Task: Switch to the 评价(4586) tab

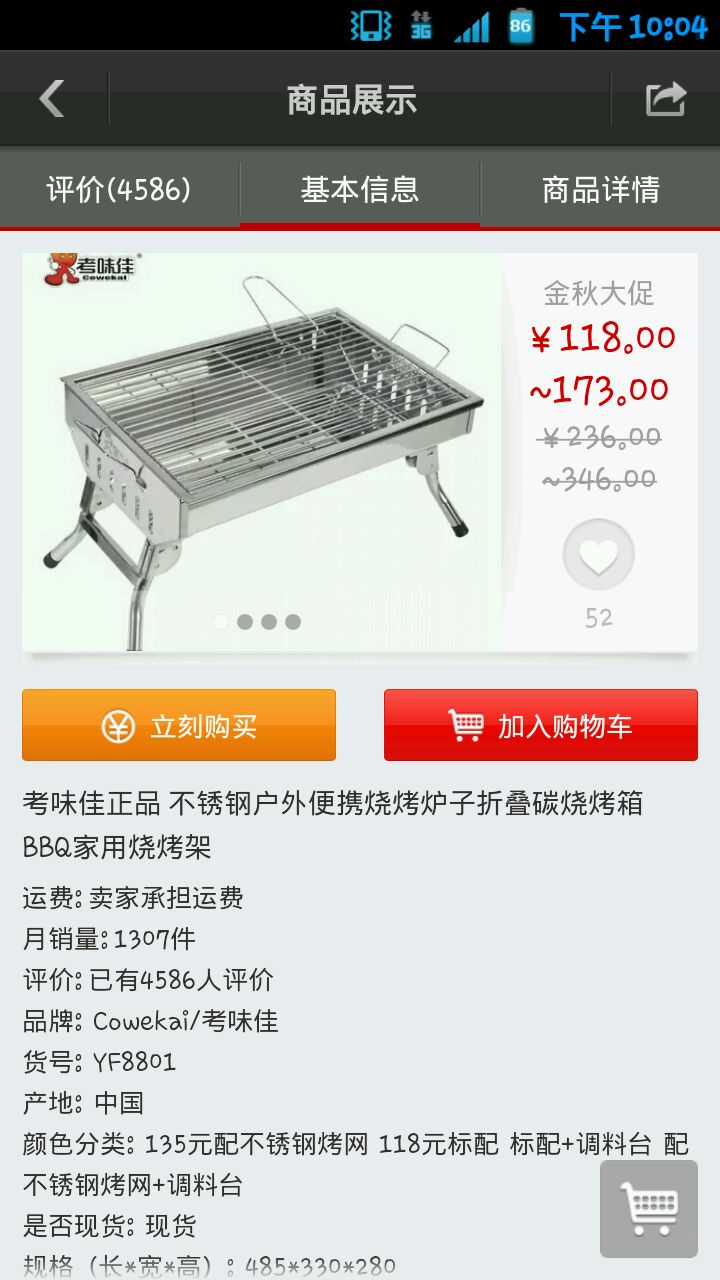Action: (x=119, y=189)
